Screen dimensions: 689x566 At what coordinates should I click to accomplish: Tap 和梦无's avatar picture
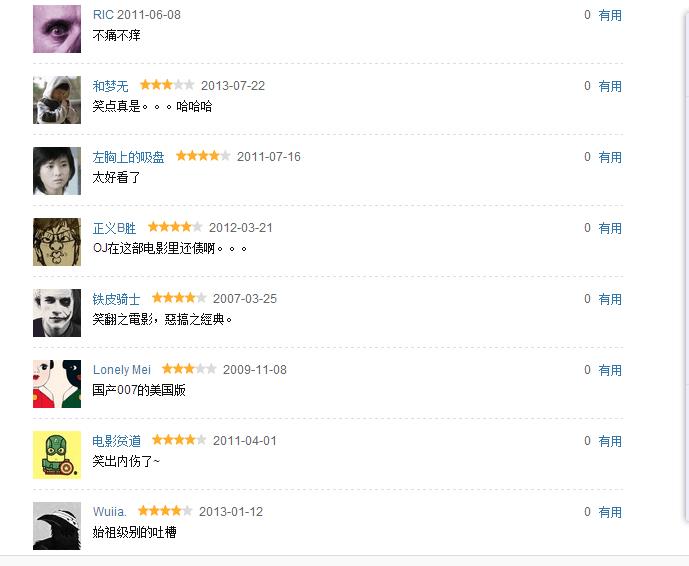click(57, 100)
